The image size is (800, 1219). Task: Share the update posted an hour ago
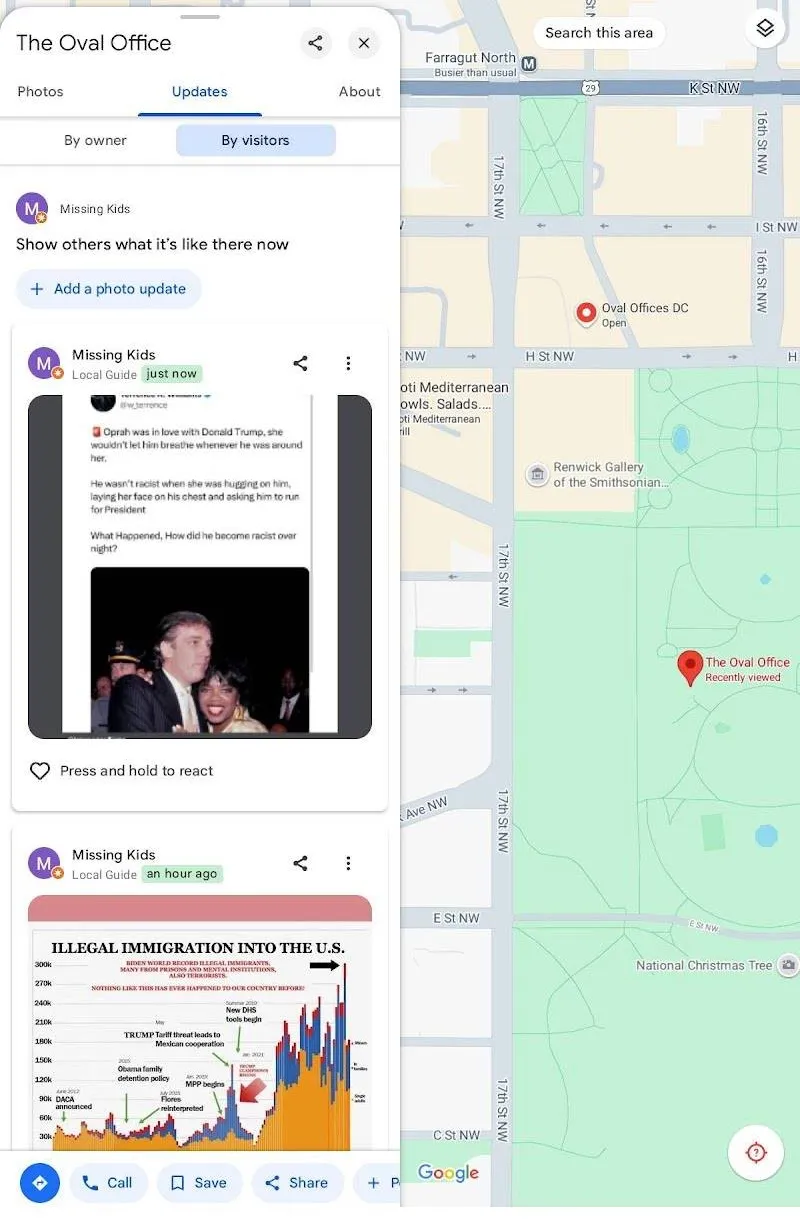click(x=300, y=863)
